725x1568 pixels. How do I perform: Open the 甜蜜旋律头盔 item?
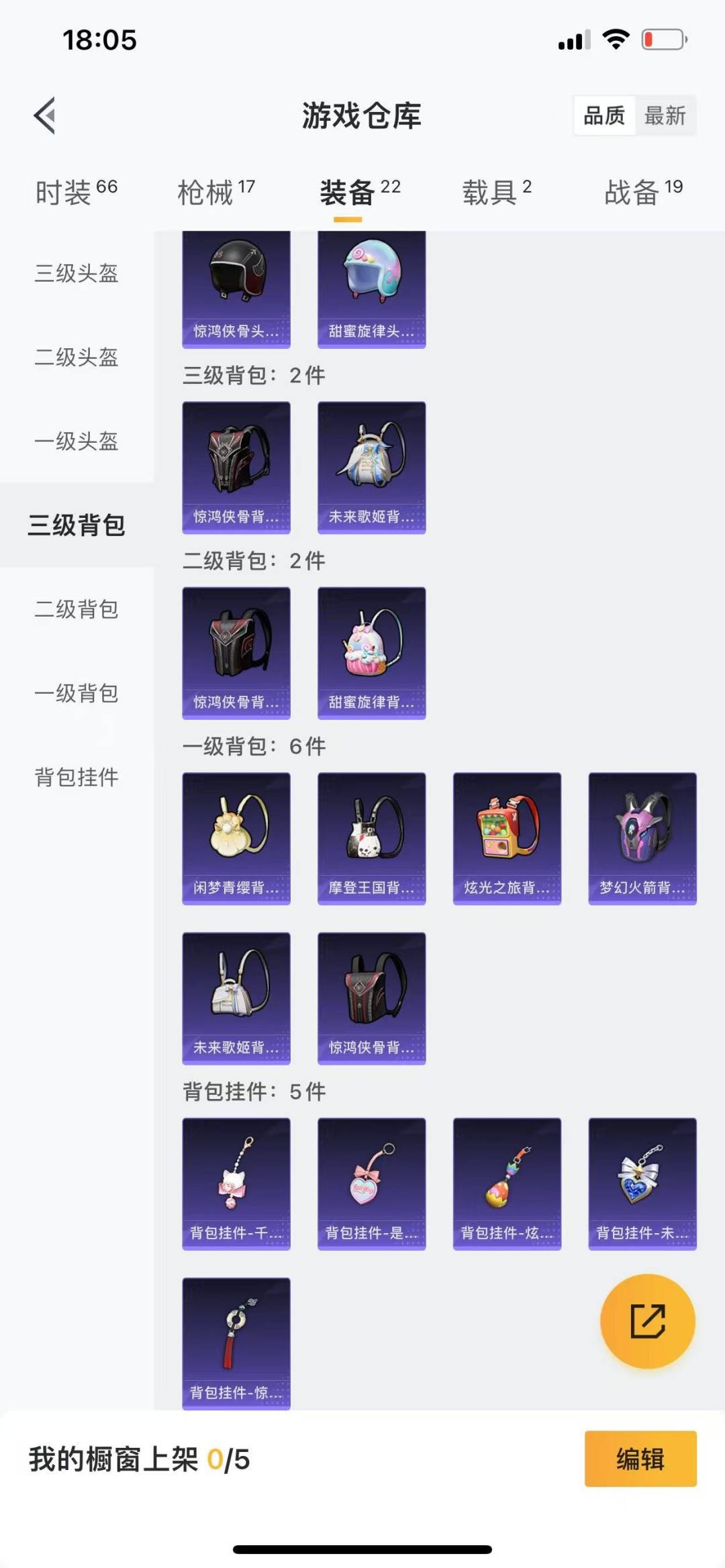pos(371,289)
